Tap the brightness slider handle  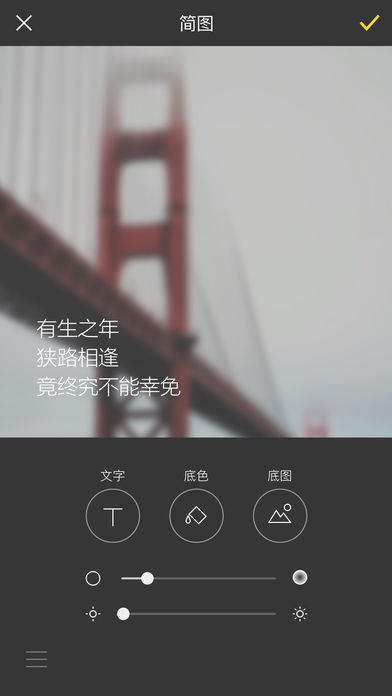(x=123, y=614)
